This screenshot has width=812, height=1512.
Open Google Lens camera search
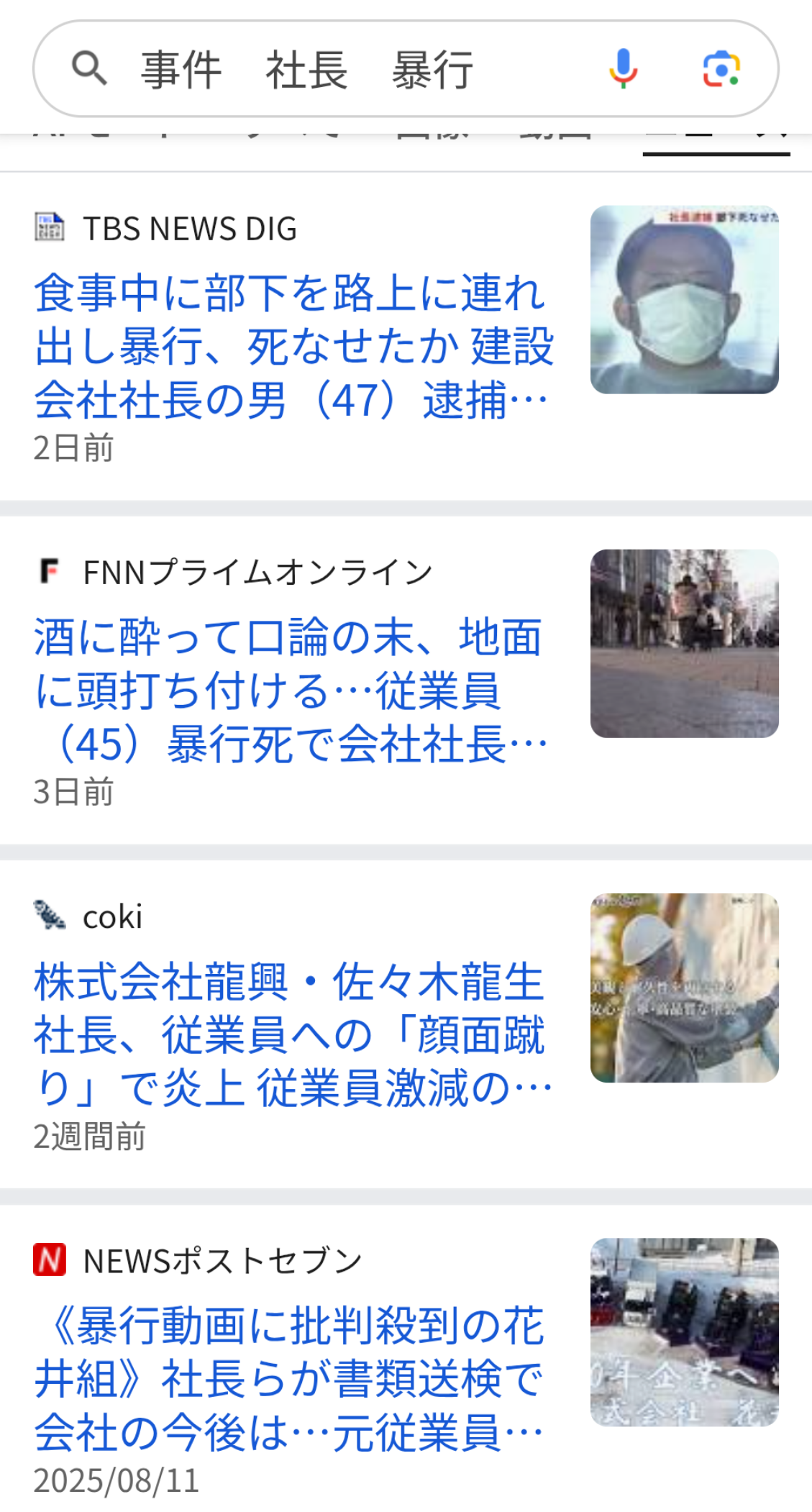[721, 69]
